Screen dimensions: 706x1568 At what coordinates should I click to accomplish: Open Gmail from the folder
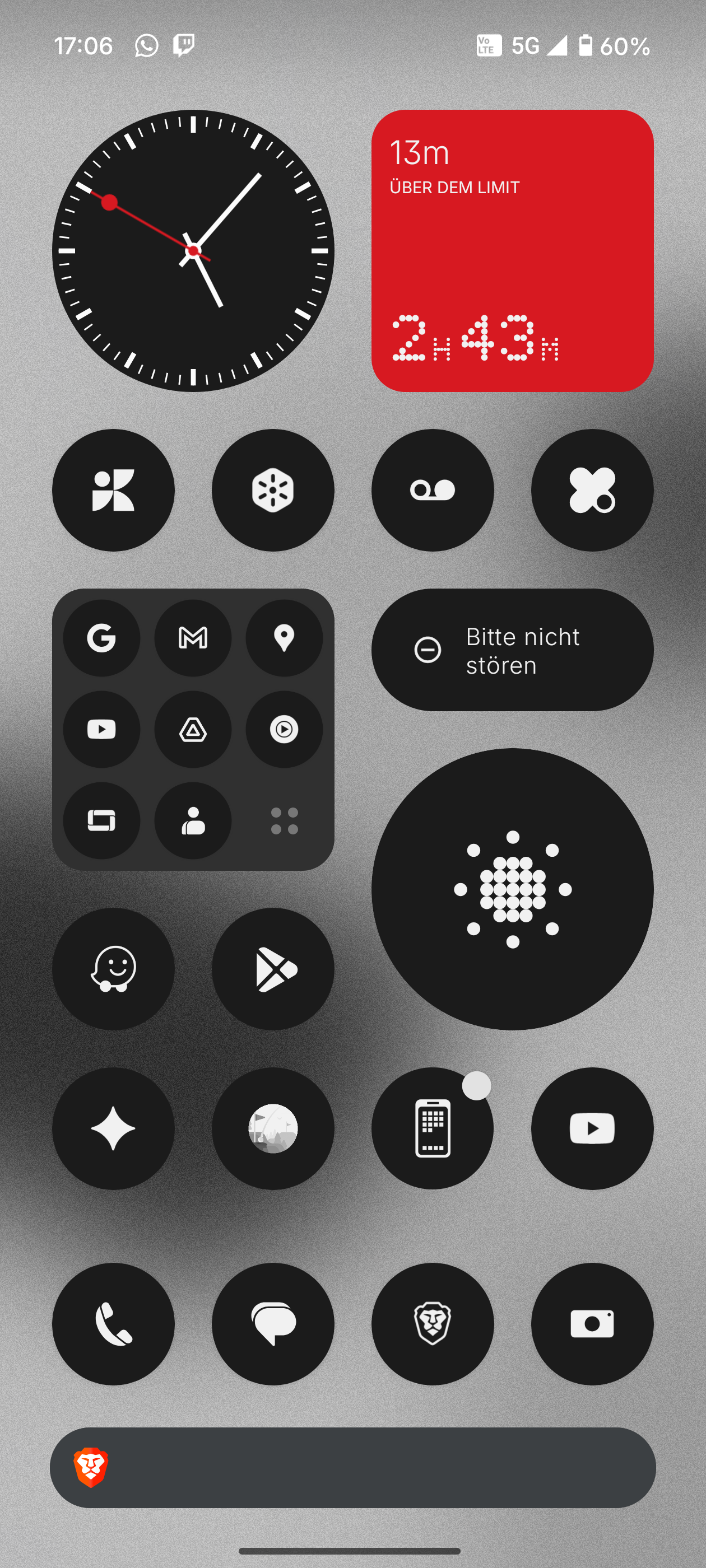[193, 637]
